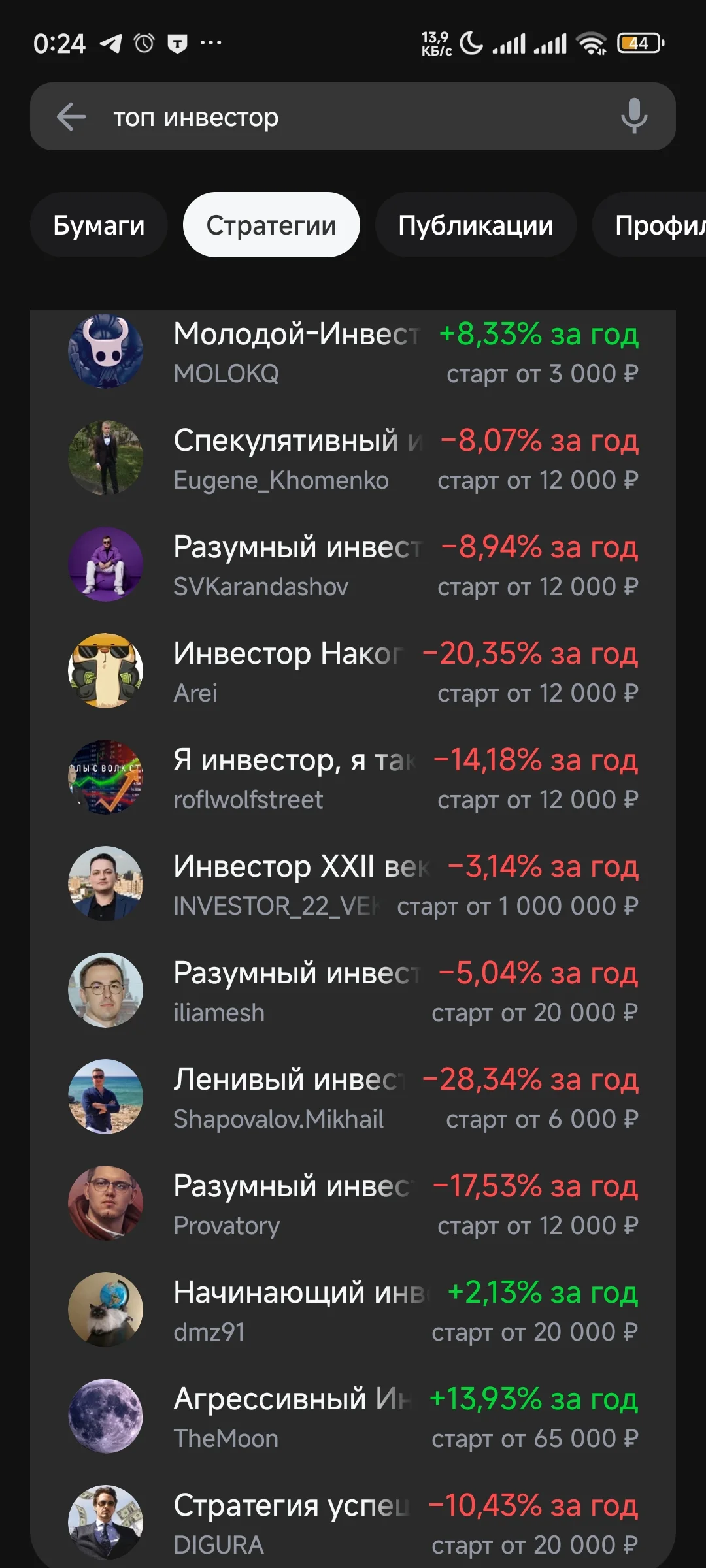
Task: Go back using the search bar arrow
Action: 71,118
